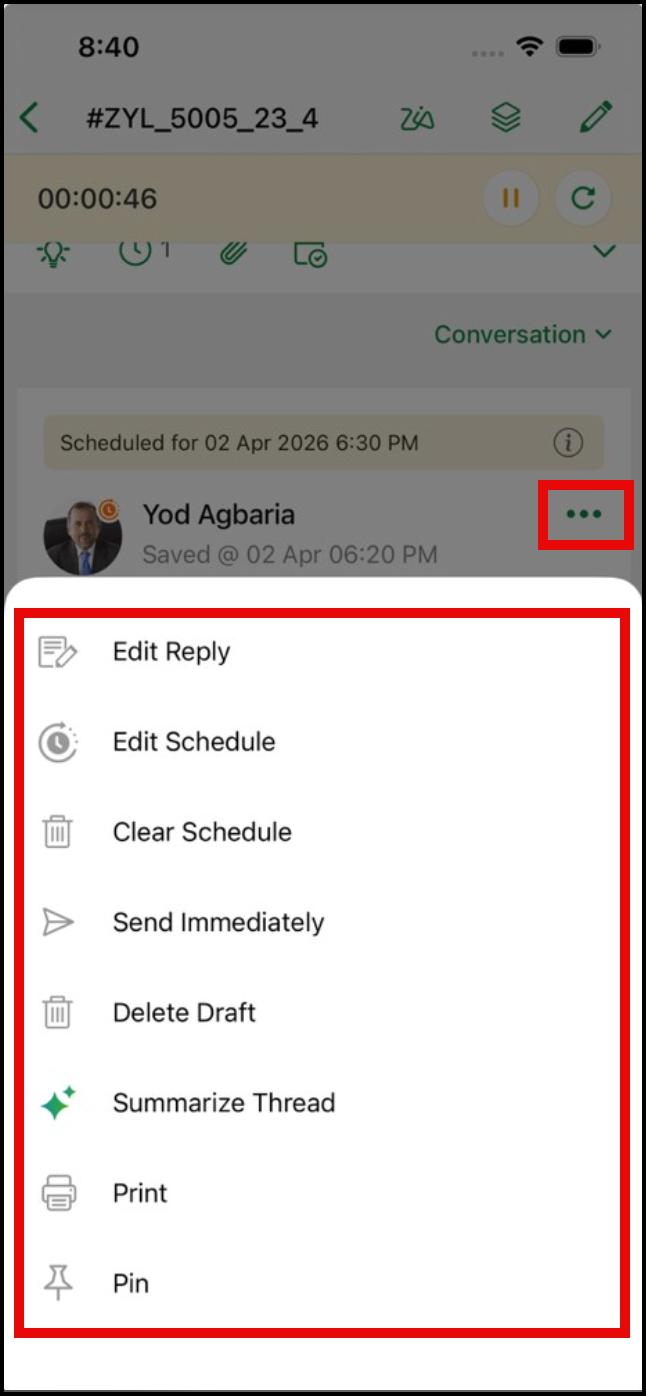Image resolution: width=646 pixels, height=1396 pixels.
Task: Expand the Conversation dropdown
Action: click(x=522, y=334)
